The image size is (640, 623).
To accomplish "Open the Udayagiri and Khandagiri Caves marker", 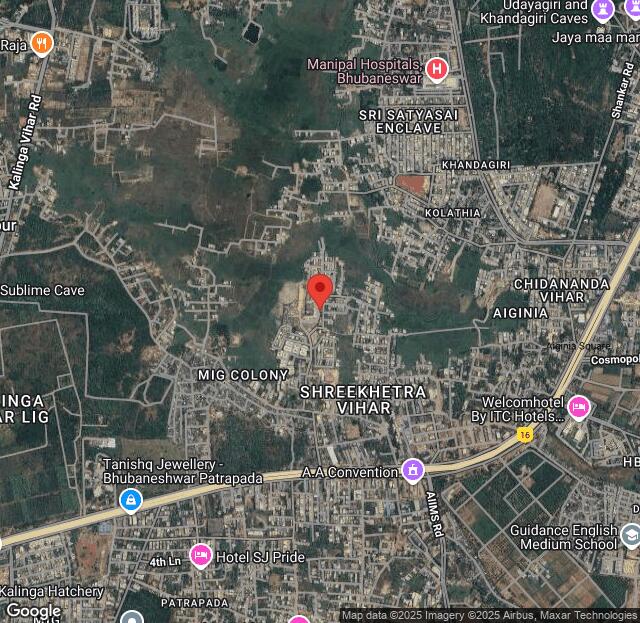I will pos(602,11).
